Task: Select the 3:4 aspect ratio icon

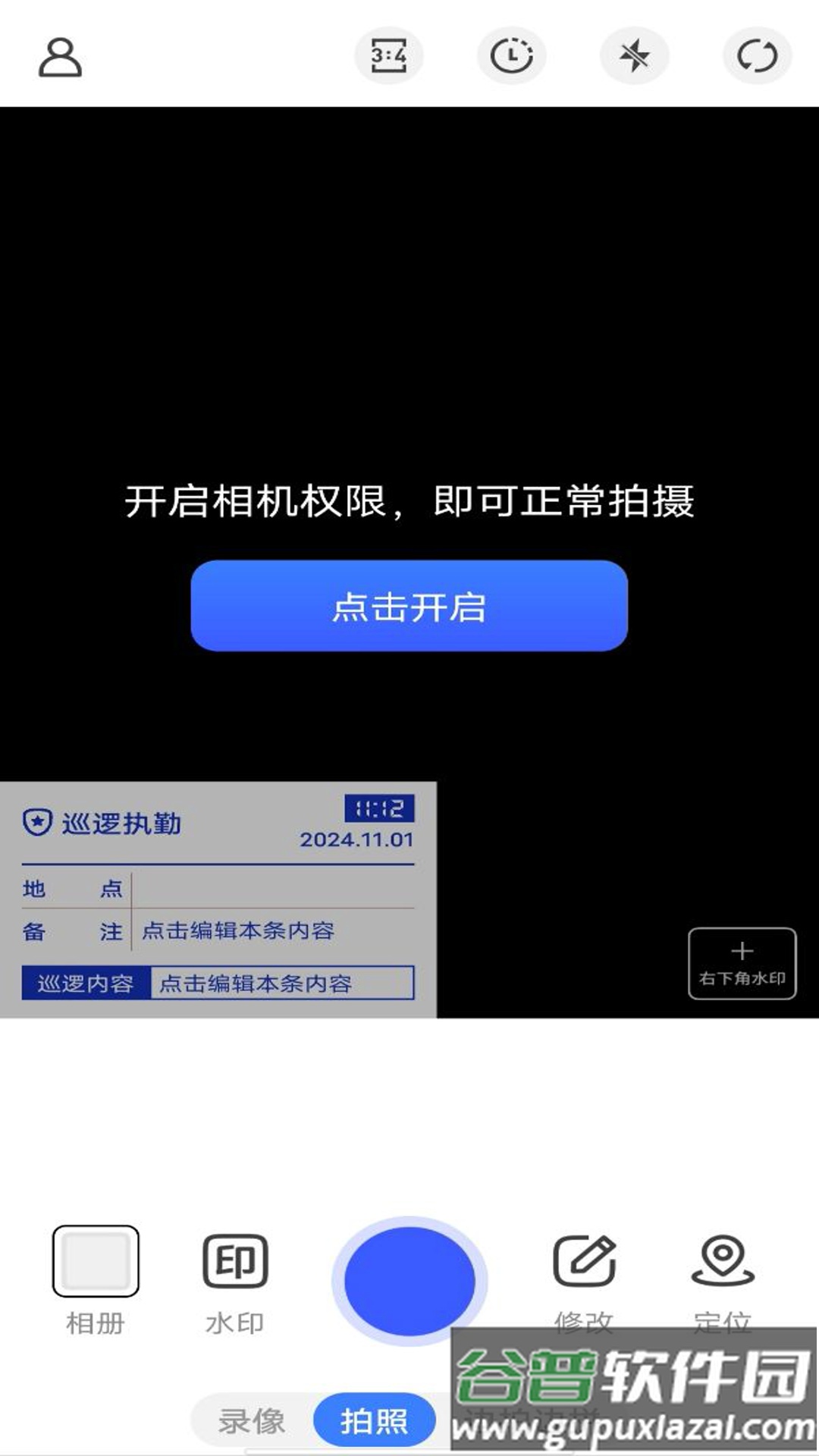Action: (x=389, y=55)
